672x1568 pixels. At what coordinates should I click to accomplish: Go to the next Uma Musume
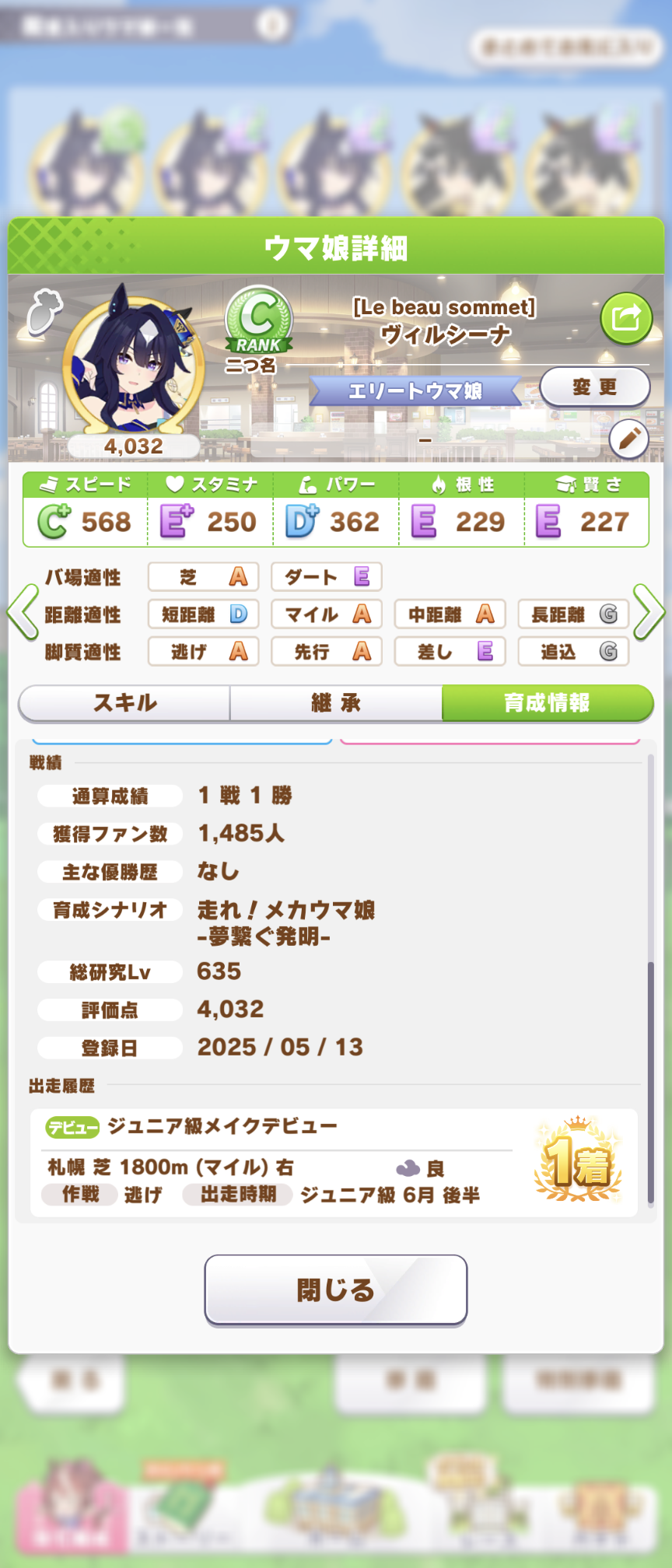click(649, 613)
